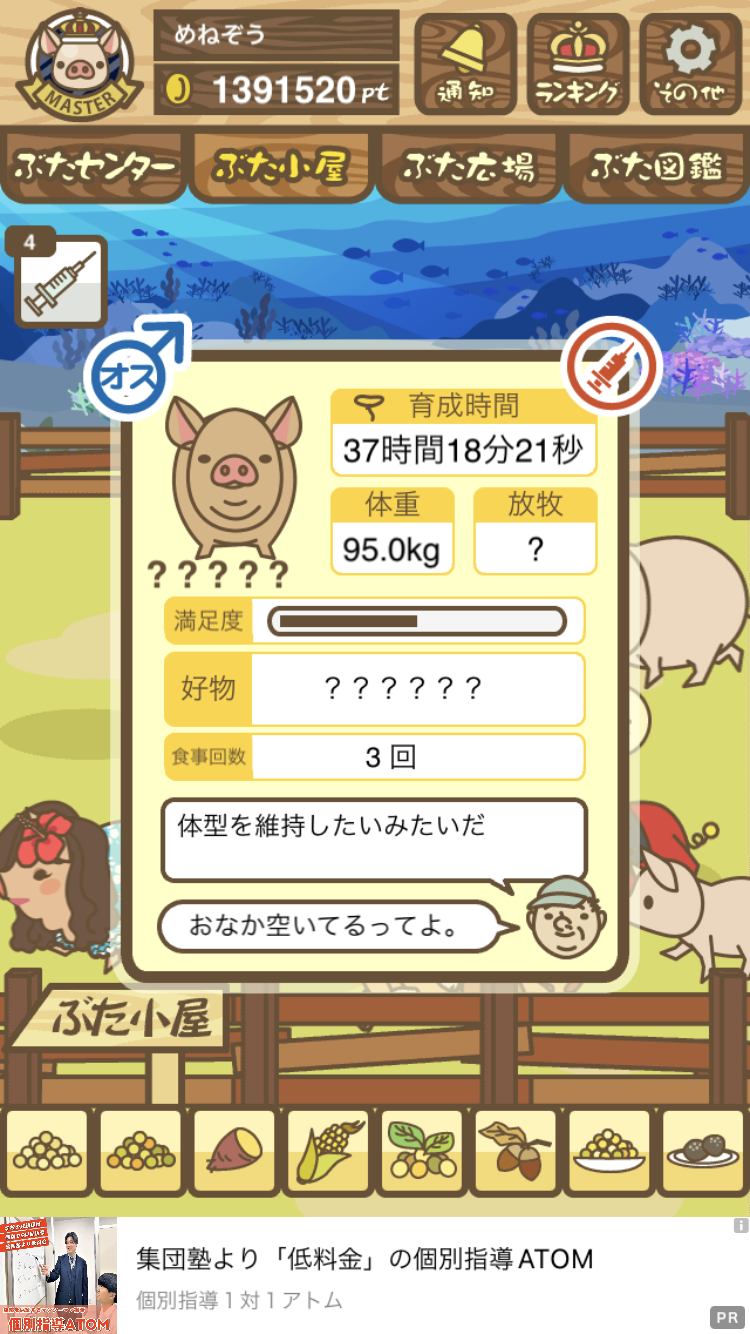This screenshot has height=1334, width=750.
Task: Tap the syringe item with count 4
Action: (x=60, y=283)
